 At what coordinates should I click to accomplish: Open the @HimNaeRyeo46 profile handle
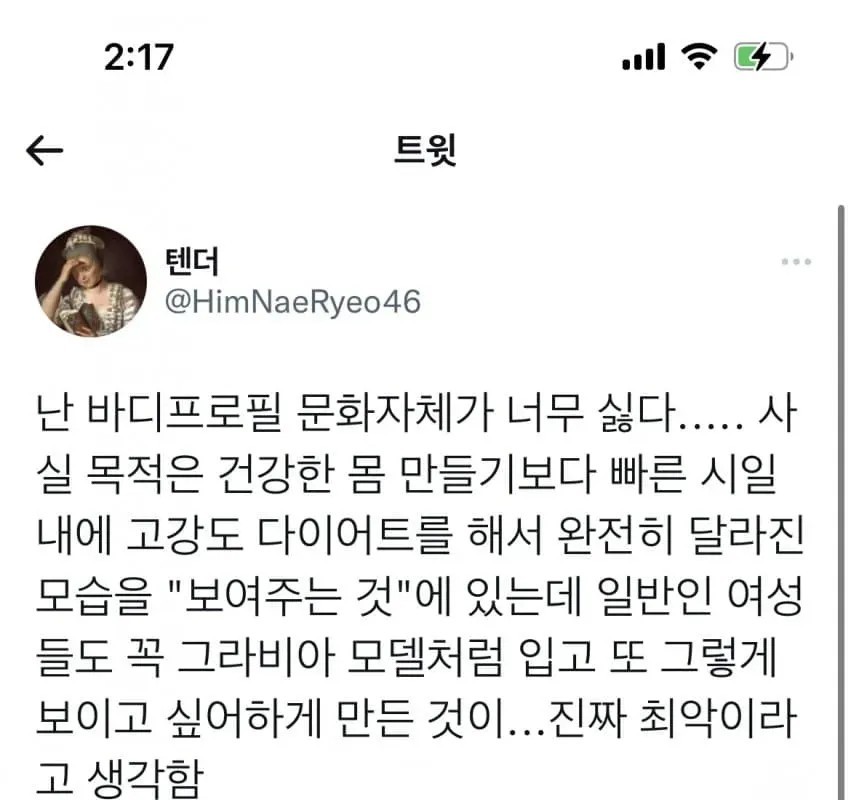[x=292, y=303]
